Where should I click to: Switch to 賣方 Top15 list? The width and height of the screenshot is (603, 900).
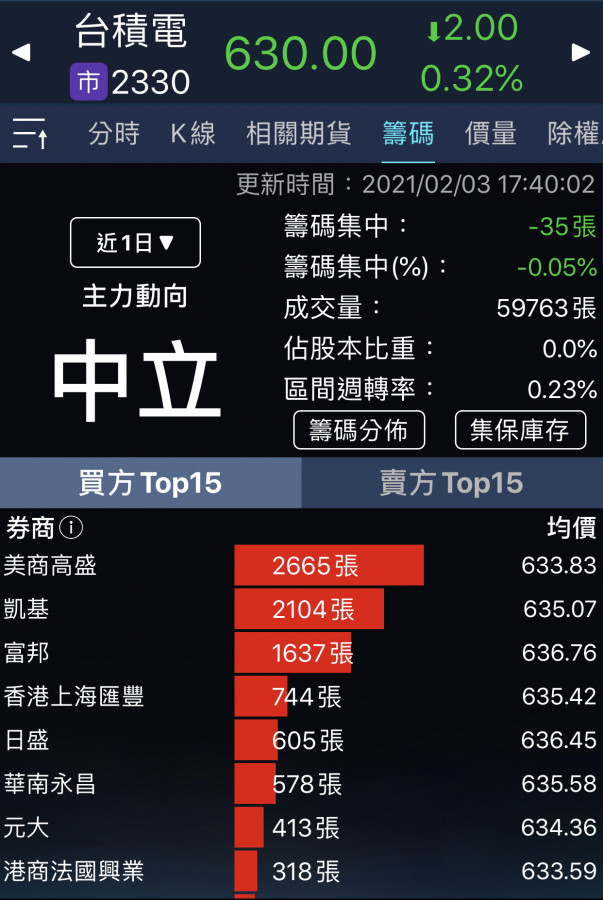coord(451,484)
